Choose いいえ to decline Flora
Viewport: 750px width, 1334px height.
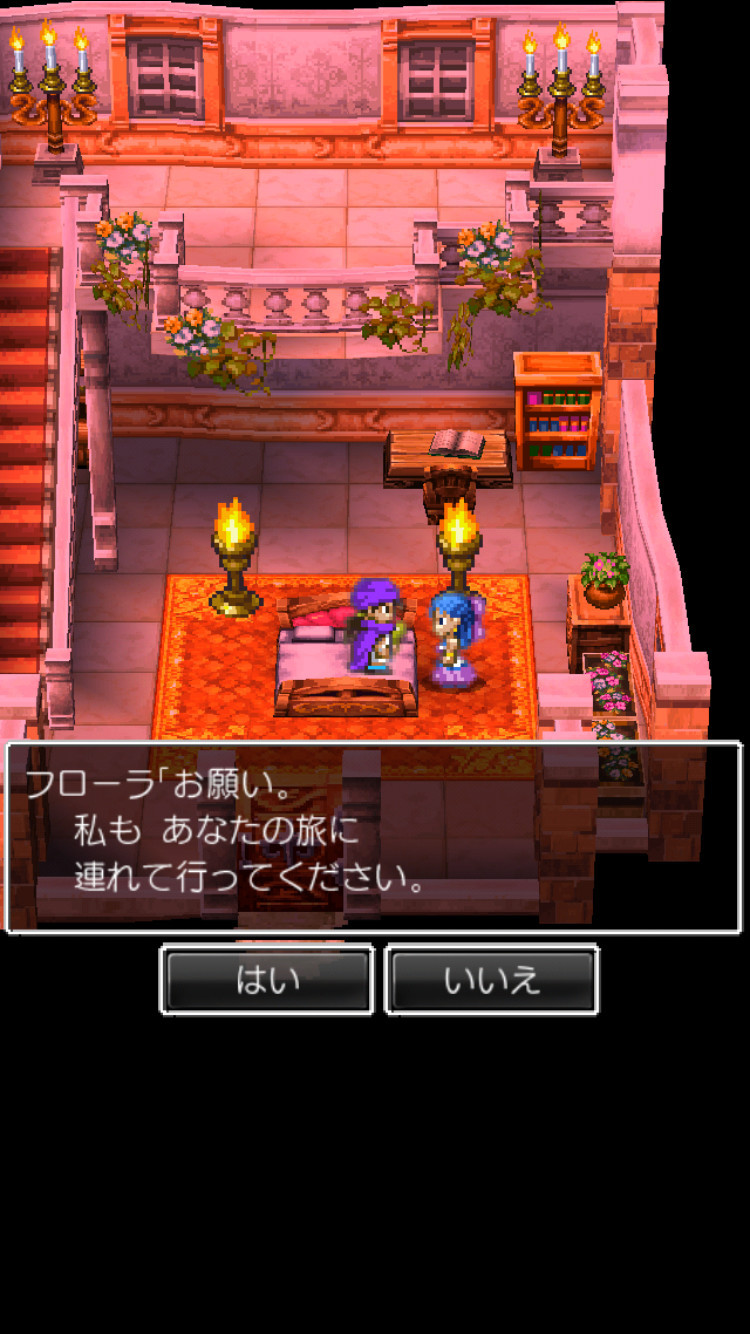pyautogui.click(x=492, y=979)
